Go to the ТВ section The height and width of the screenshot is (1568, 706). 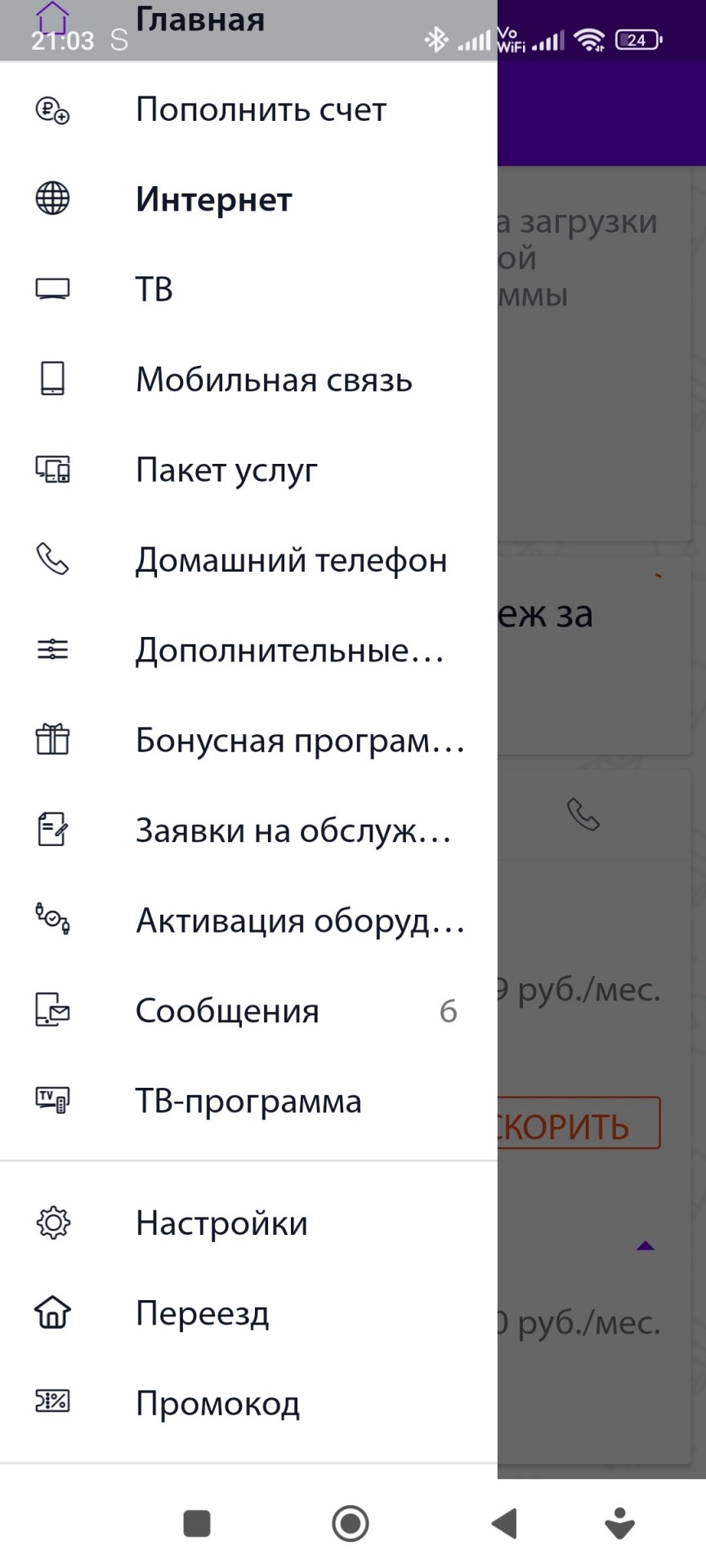(248, 289)
